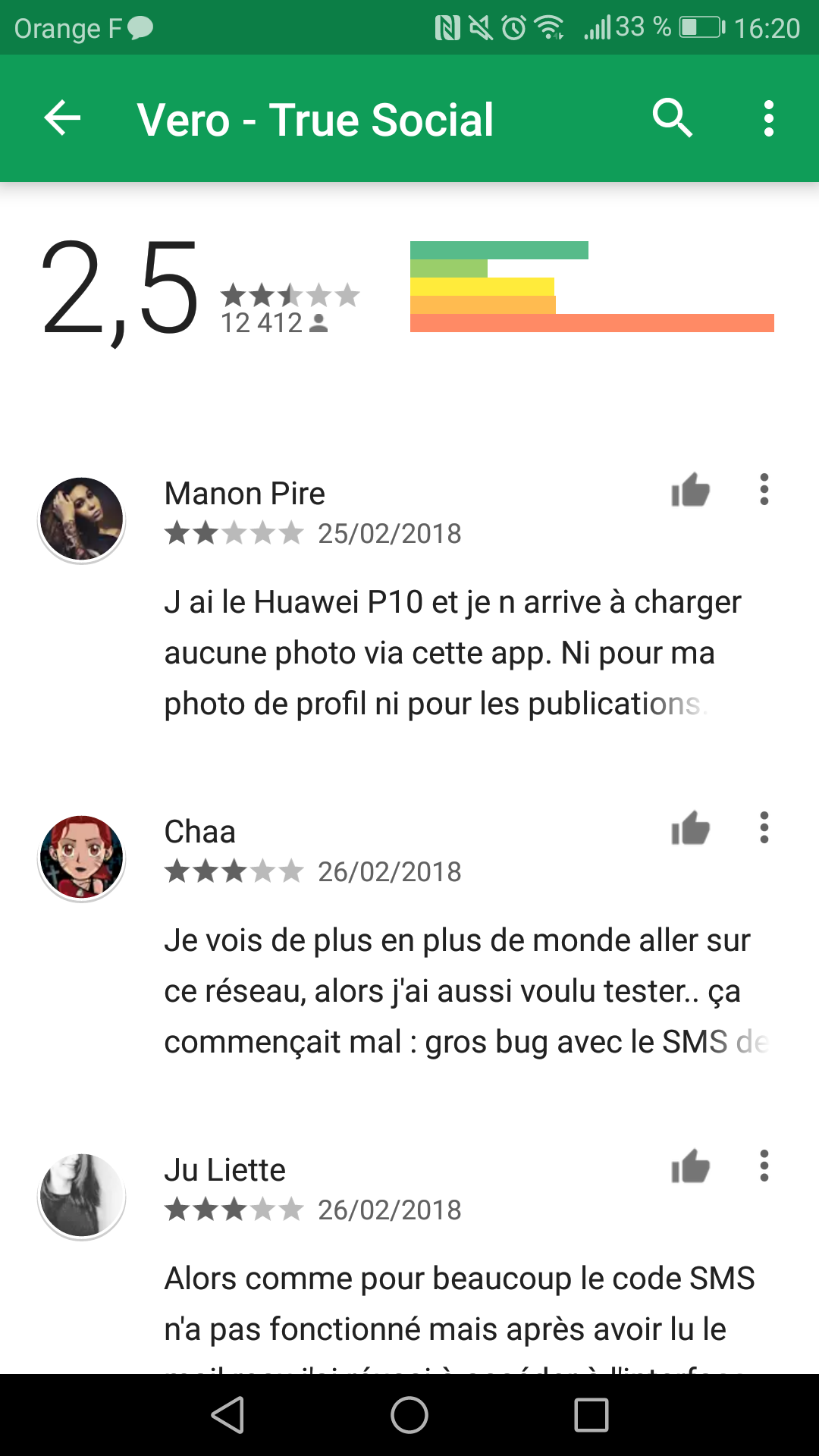Tap the system home button

[x=409, y=1415]
